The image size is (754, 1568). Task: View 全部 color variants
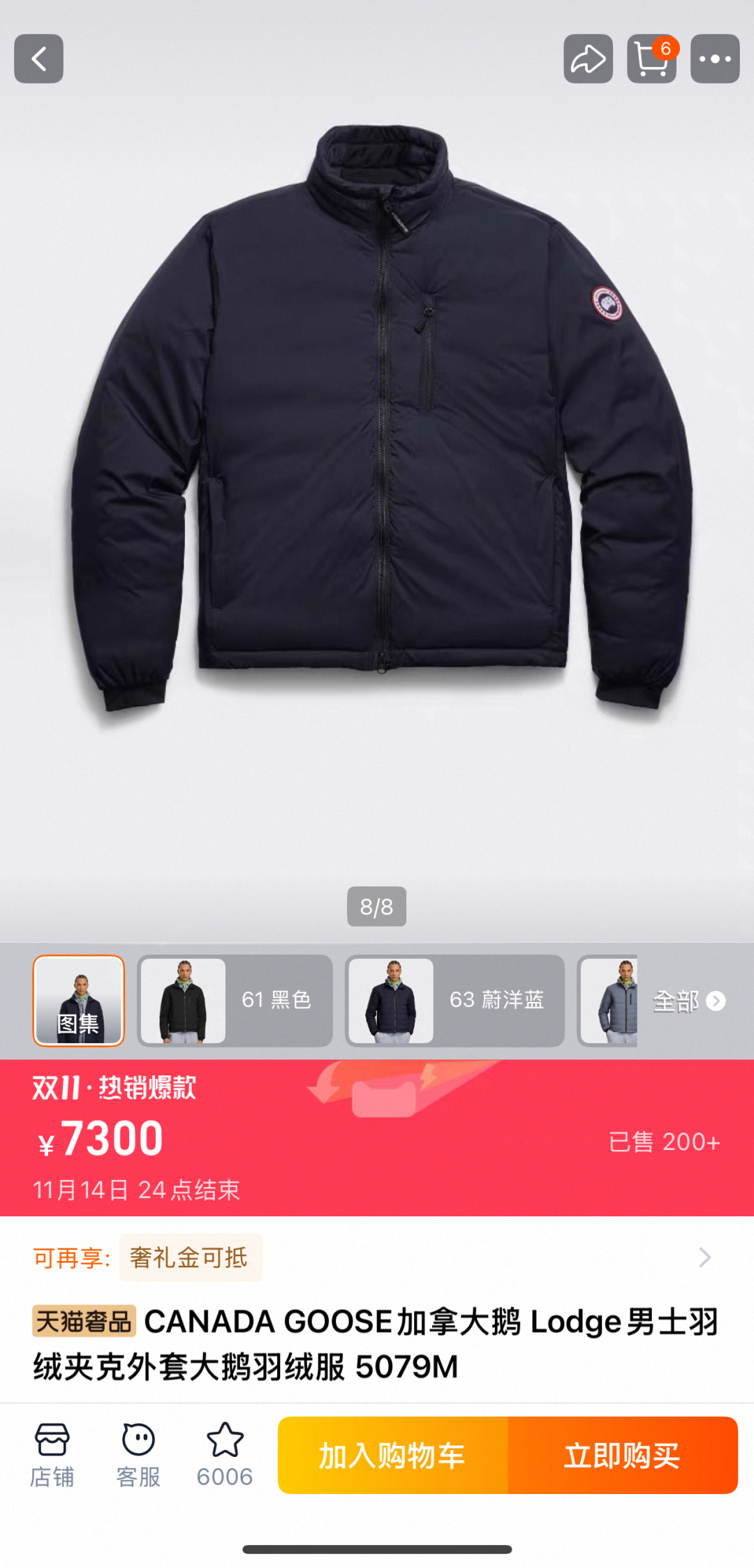tap(688, 1001)
